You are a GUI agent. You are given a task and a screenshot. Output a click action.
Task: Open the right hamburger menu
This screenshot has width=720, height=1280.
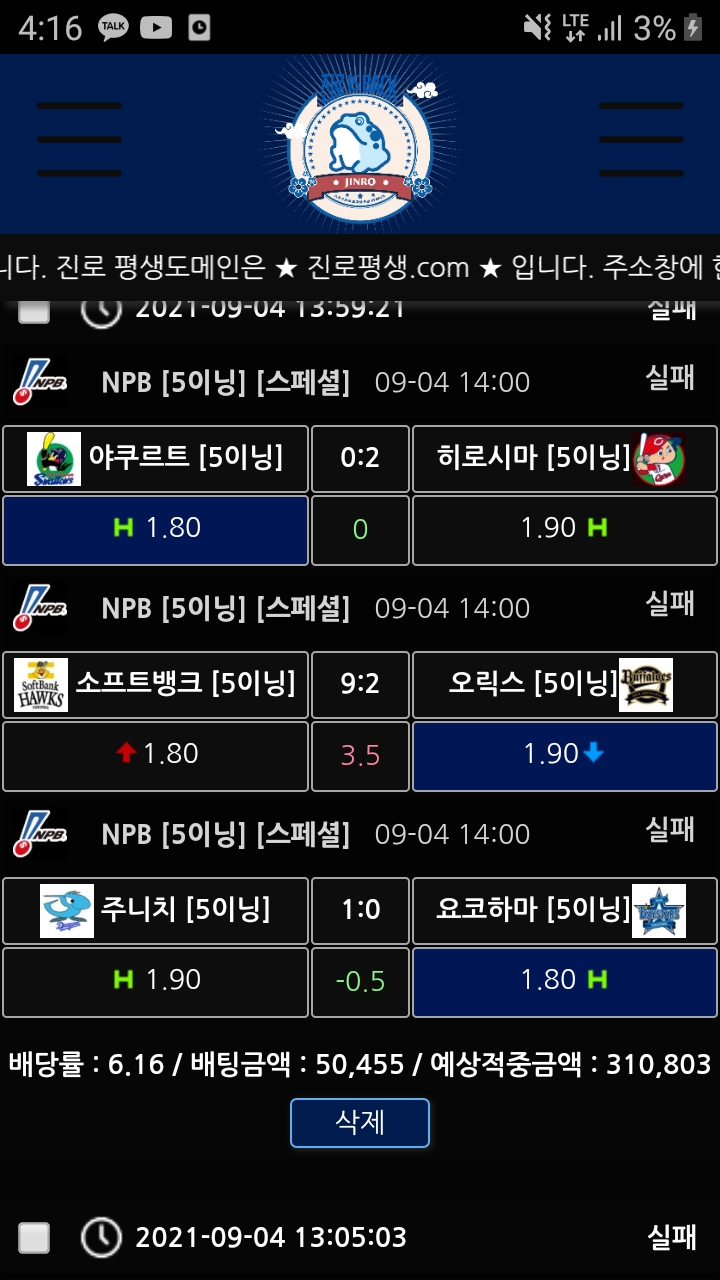pyautogui.click(x=641, y=139)
